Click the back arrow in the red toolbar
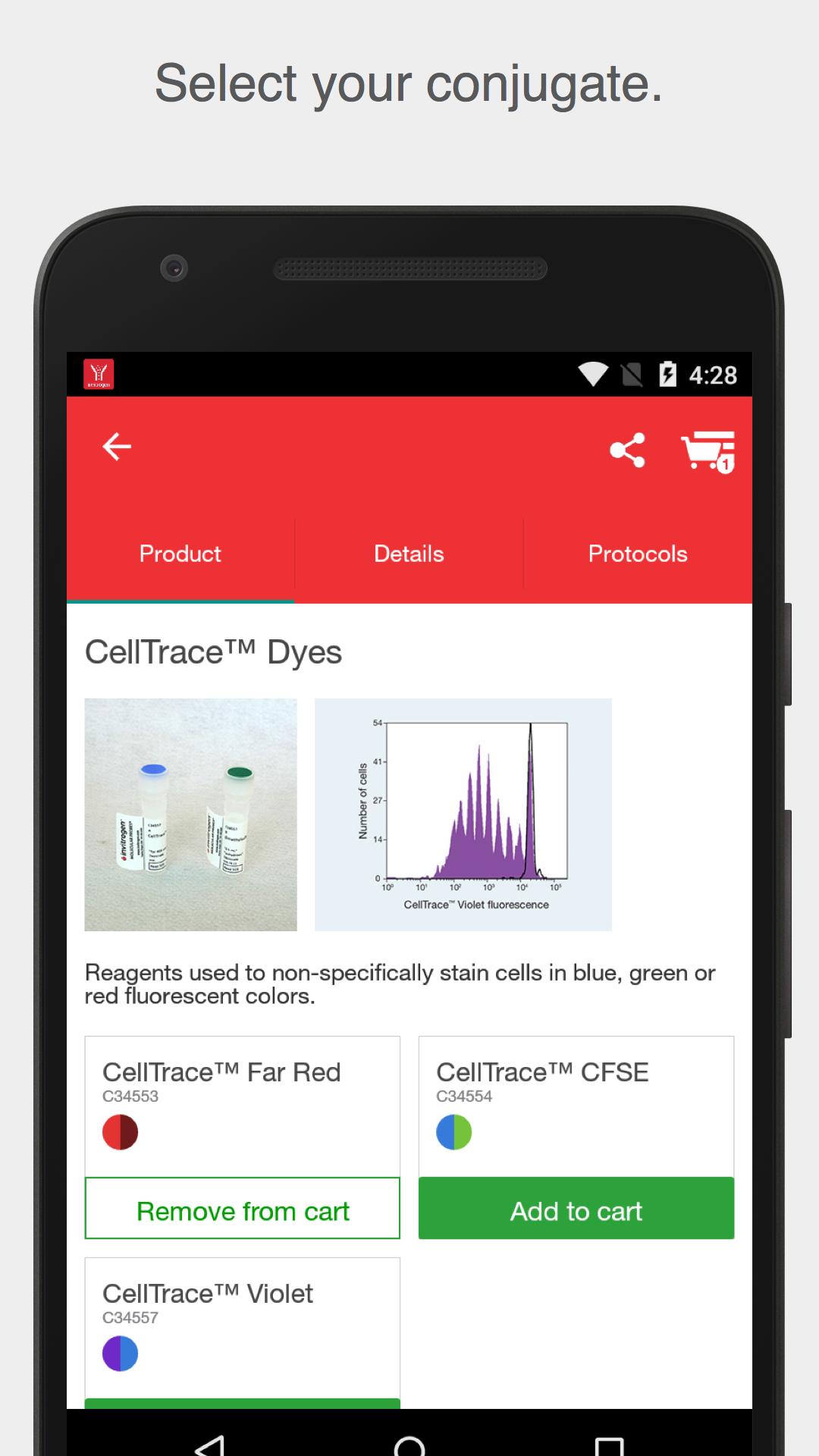The height and width of the screenshot is (1456, 819). coord(115,447)
